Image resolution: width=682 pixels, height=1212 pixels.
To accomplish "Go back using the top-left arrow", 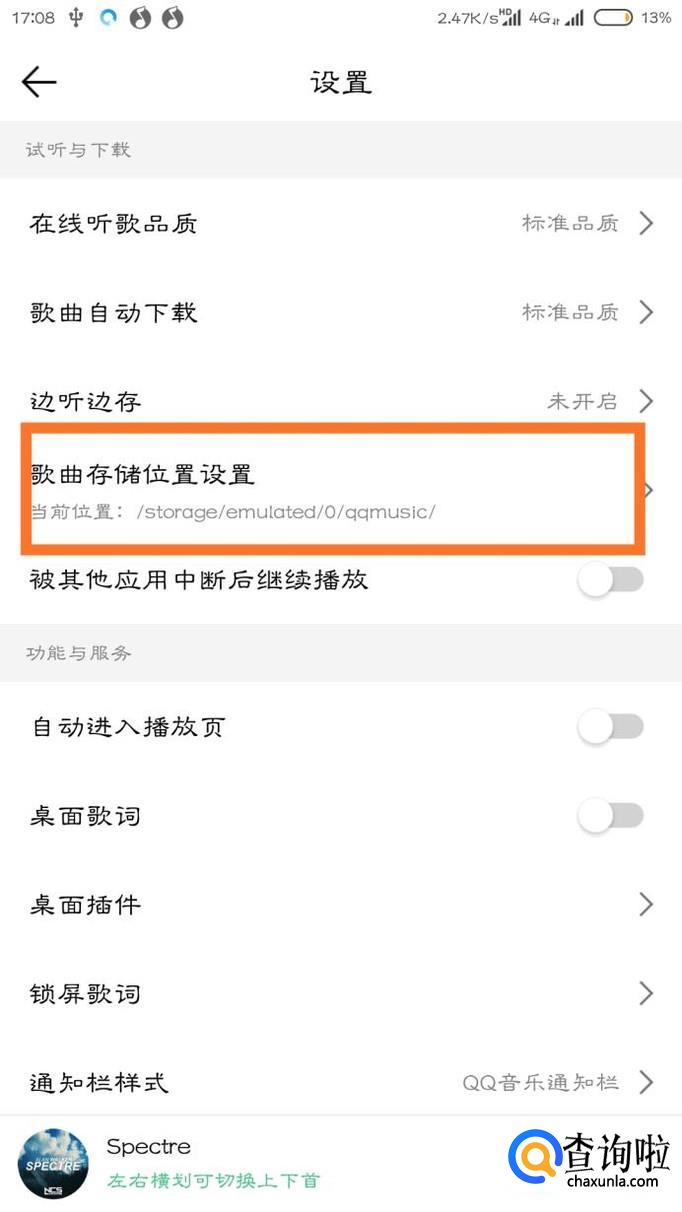I will (39, 82).
